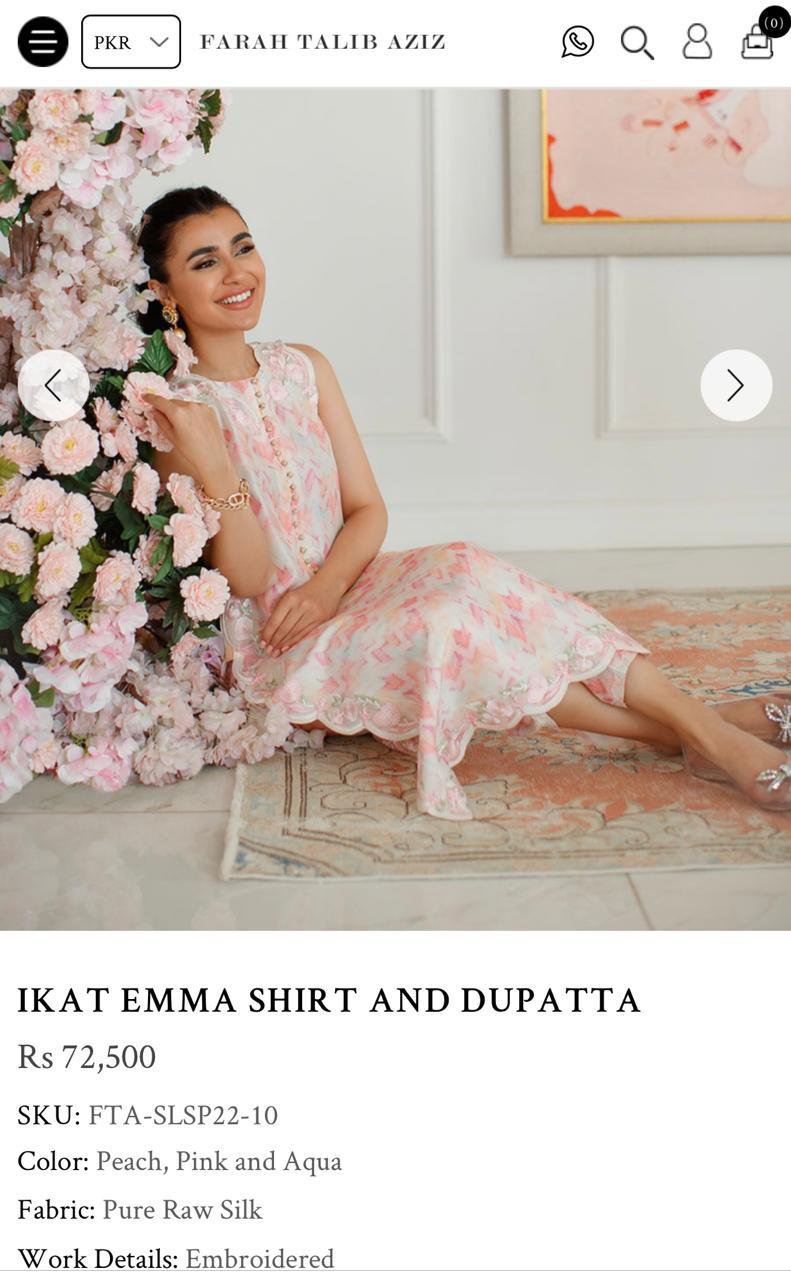This screenshot has width=791, height=1280.
Task: Expand the PKR currency dropdown
Action: tap(131, 42)
